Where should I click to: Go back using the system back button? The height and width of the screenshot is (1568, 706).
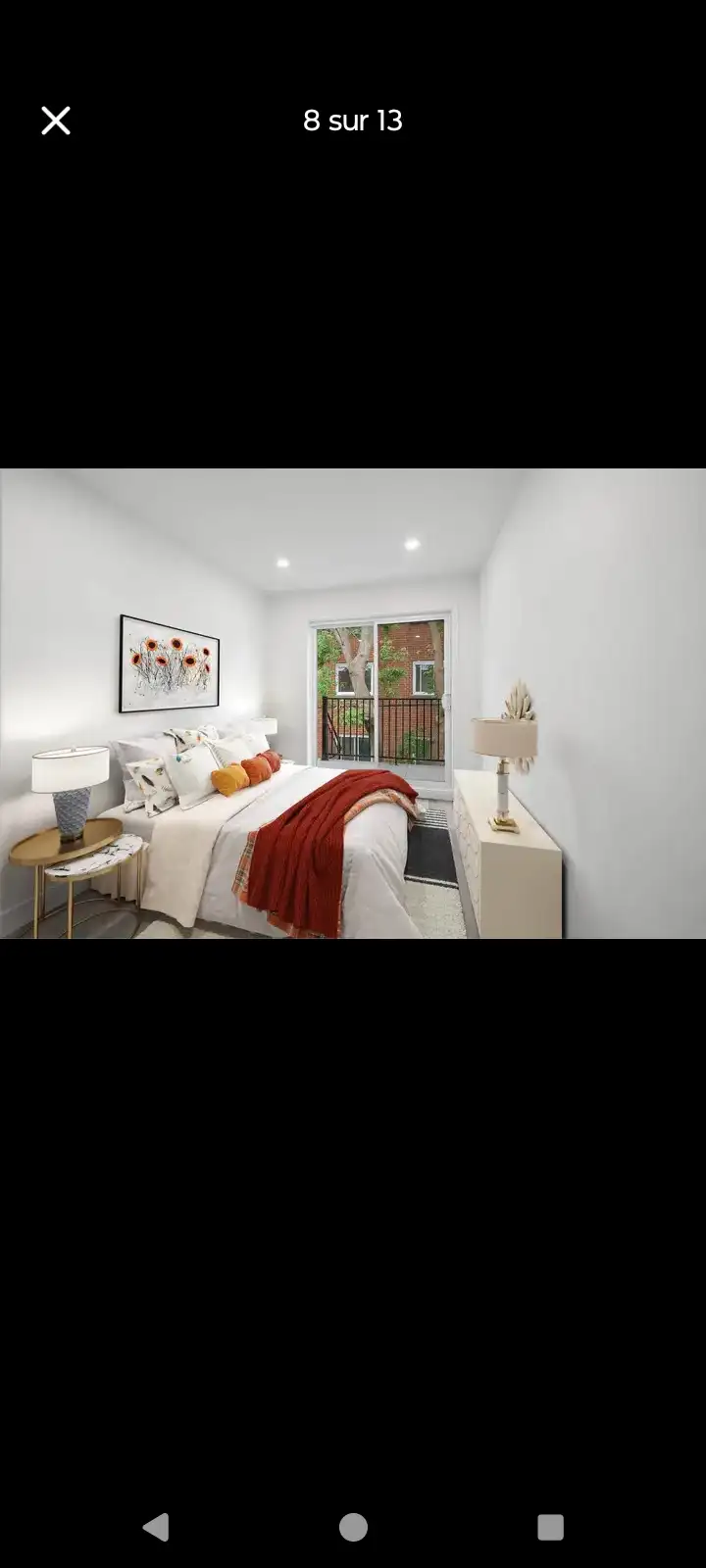156,1527
